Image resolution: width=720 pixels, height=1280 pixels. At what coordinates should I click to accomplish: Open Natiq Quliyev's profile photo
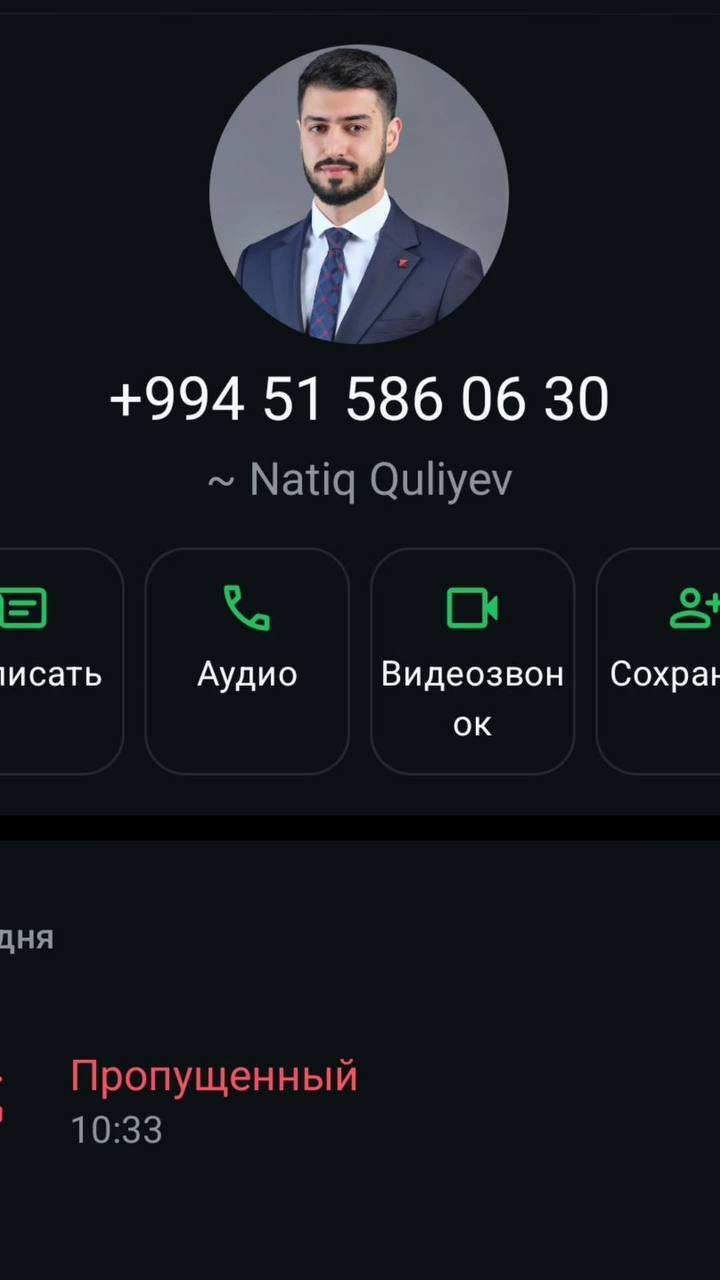pos(359,194)
